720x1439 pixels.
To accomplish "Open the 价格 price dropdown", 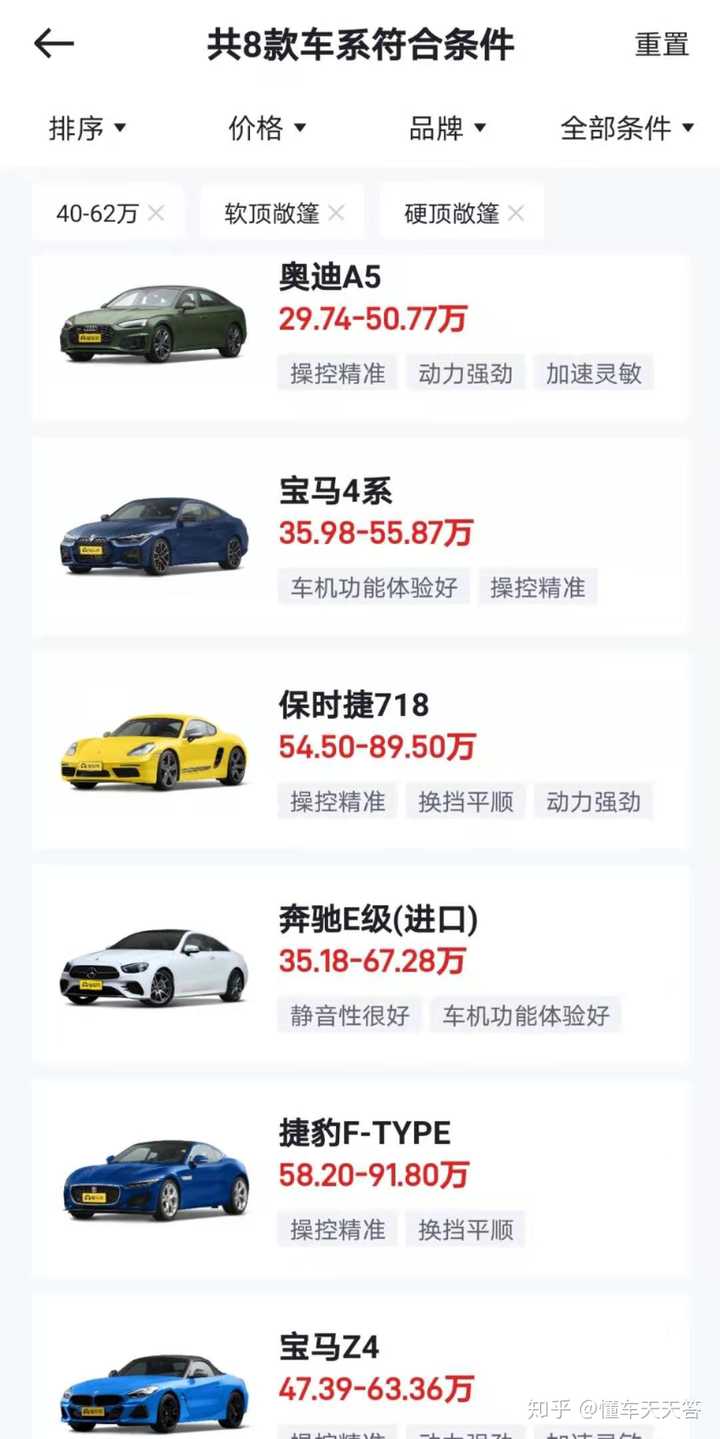I will [267, 128].
